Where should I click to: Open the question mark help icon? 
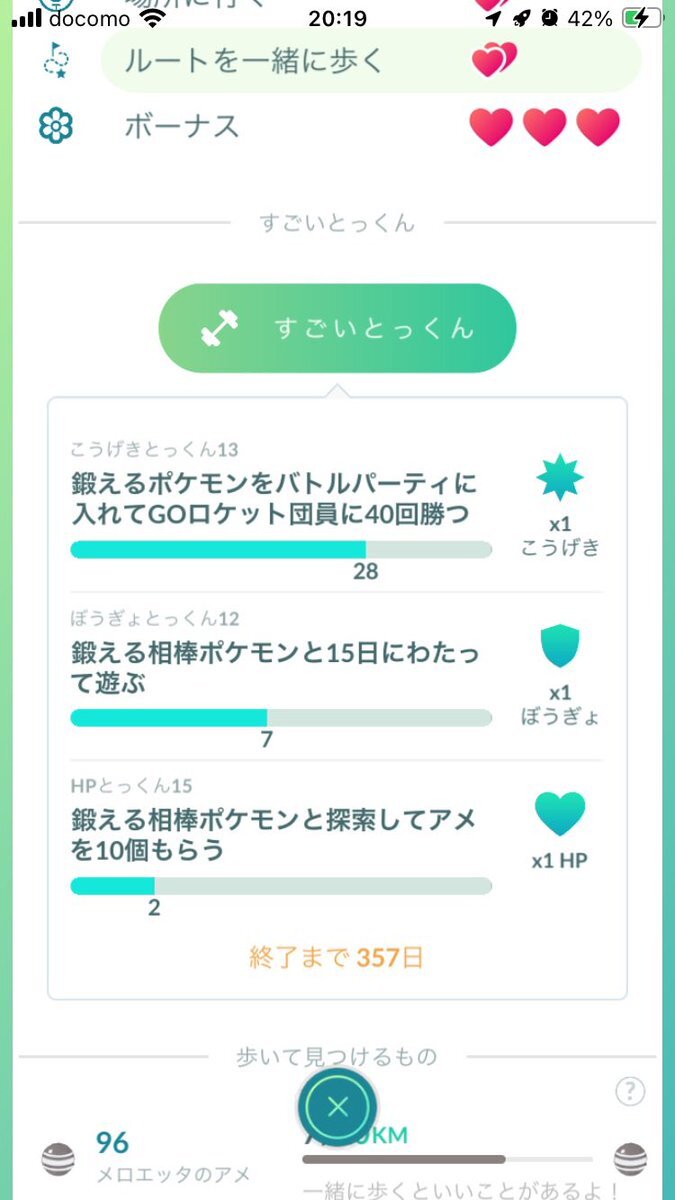click(x=629, y=1091)
